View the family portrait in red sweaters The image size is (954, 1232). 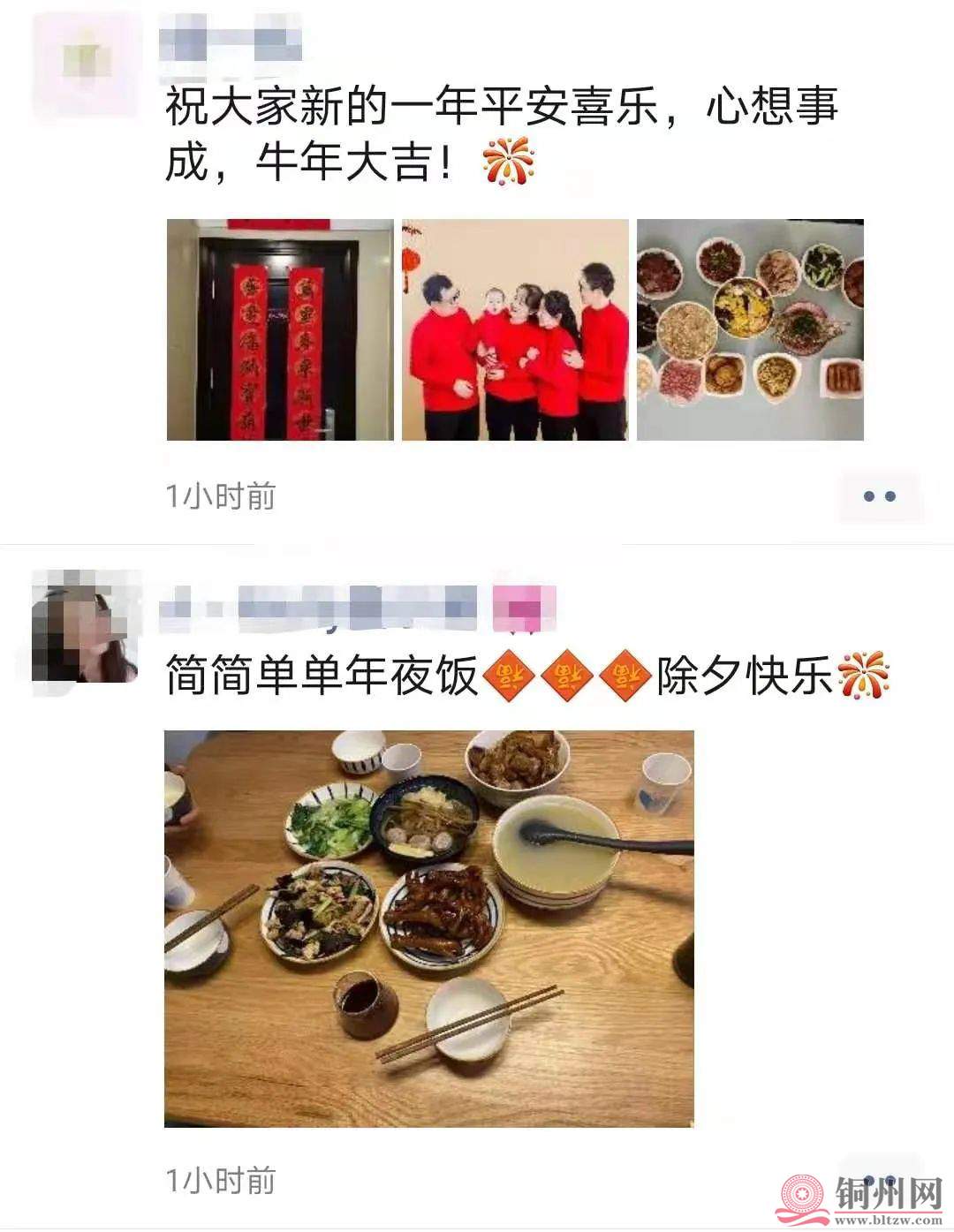click(515, 329)
